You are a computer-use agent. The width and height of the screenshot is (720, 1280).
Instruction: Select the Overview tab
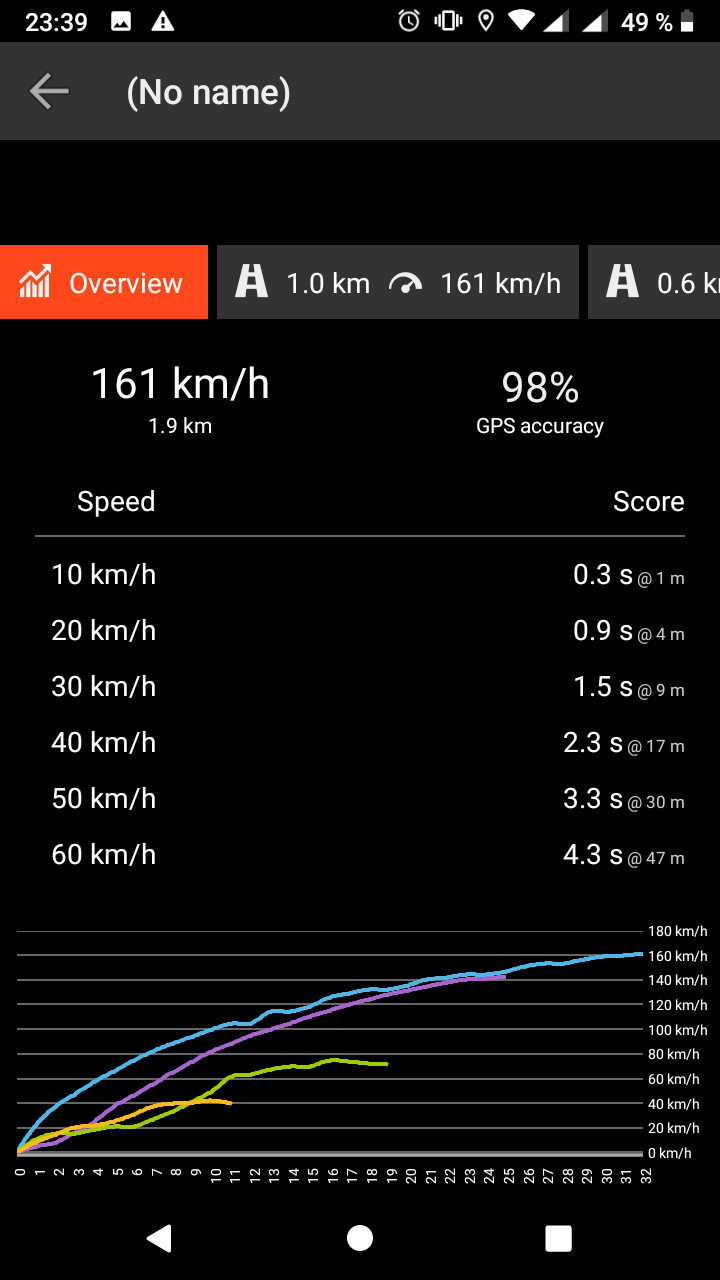(x=104, y=283)
